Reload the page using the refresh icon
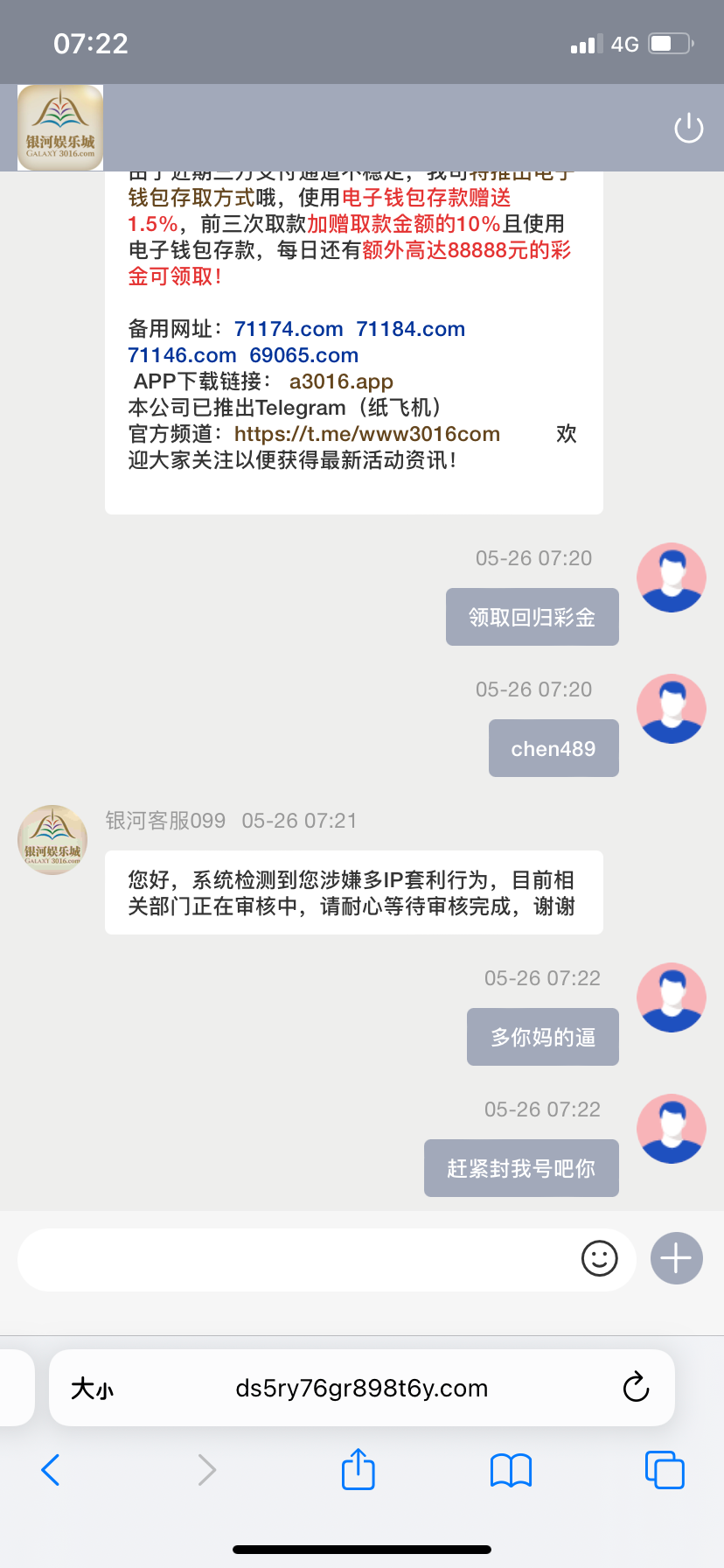Screen dimensions: 724x1568 coord(636,1388)
